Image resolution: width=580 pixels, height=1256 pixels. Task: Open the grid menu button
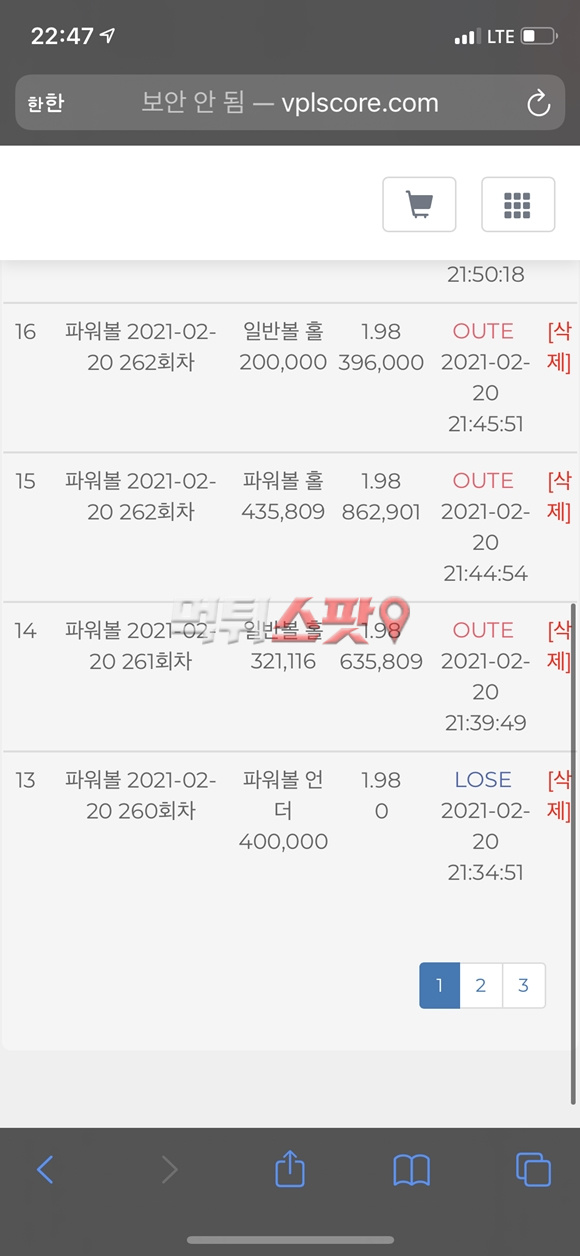tap(518, 204)
